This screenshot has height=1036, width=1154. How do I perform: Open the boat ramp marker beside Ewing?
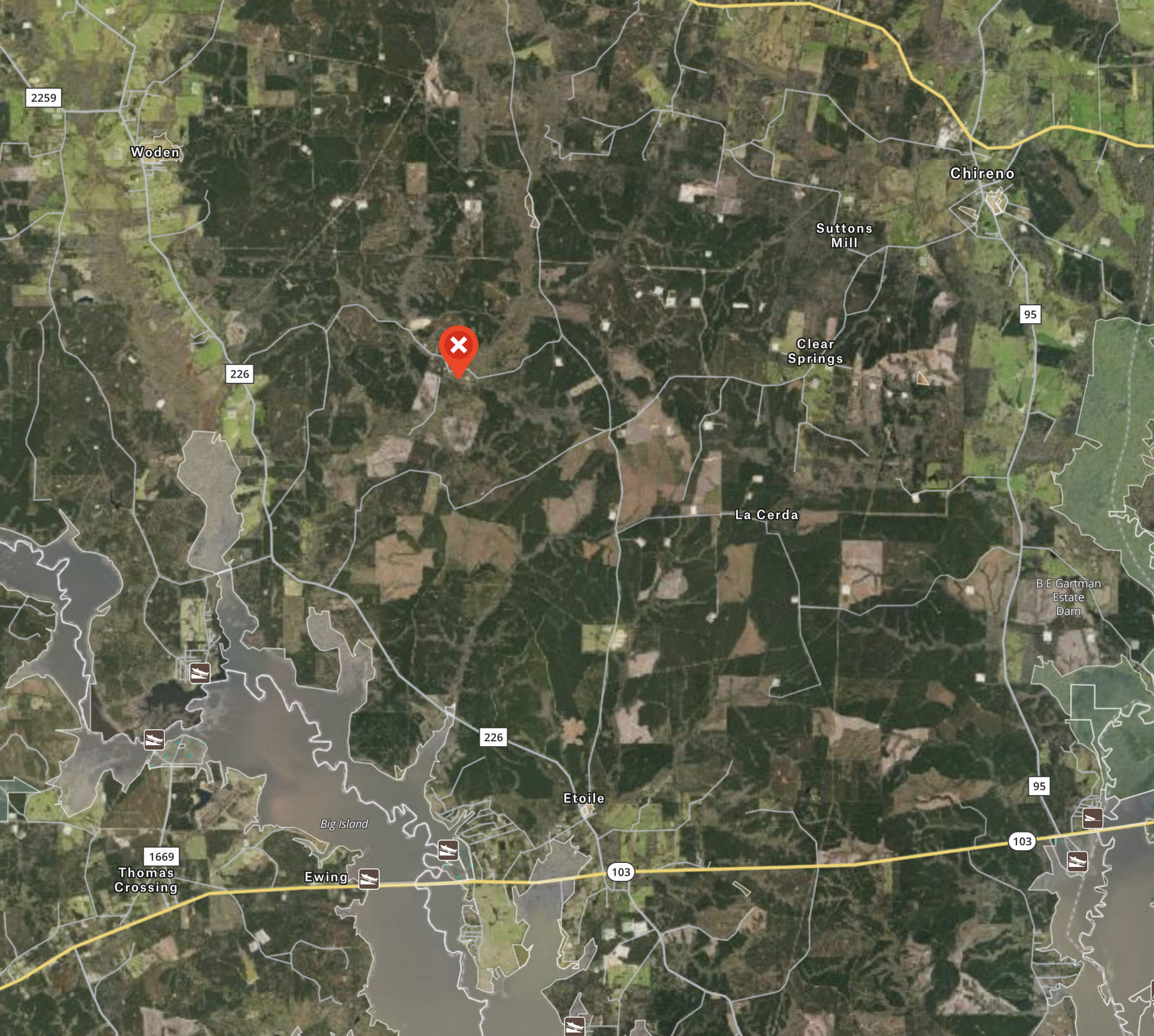pyautogui.click(x=369, y=878)
